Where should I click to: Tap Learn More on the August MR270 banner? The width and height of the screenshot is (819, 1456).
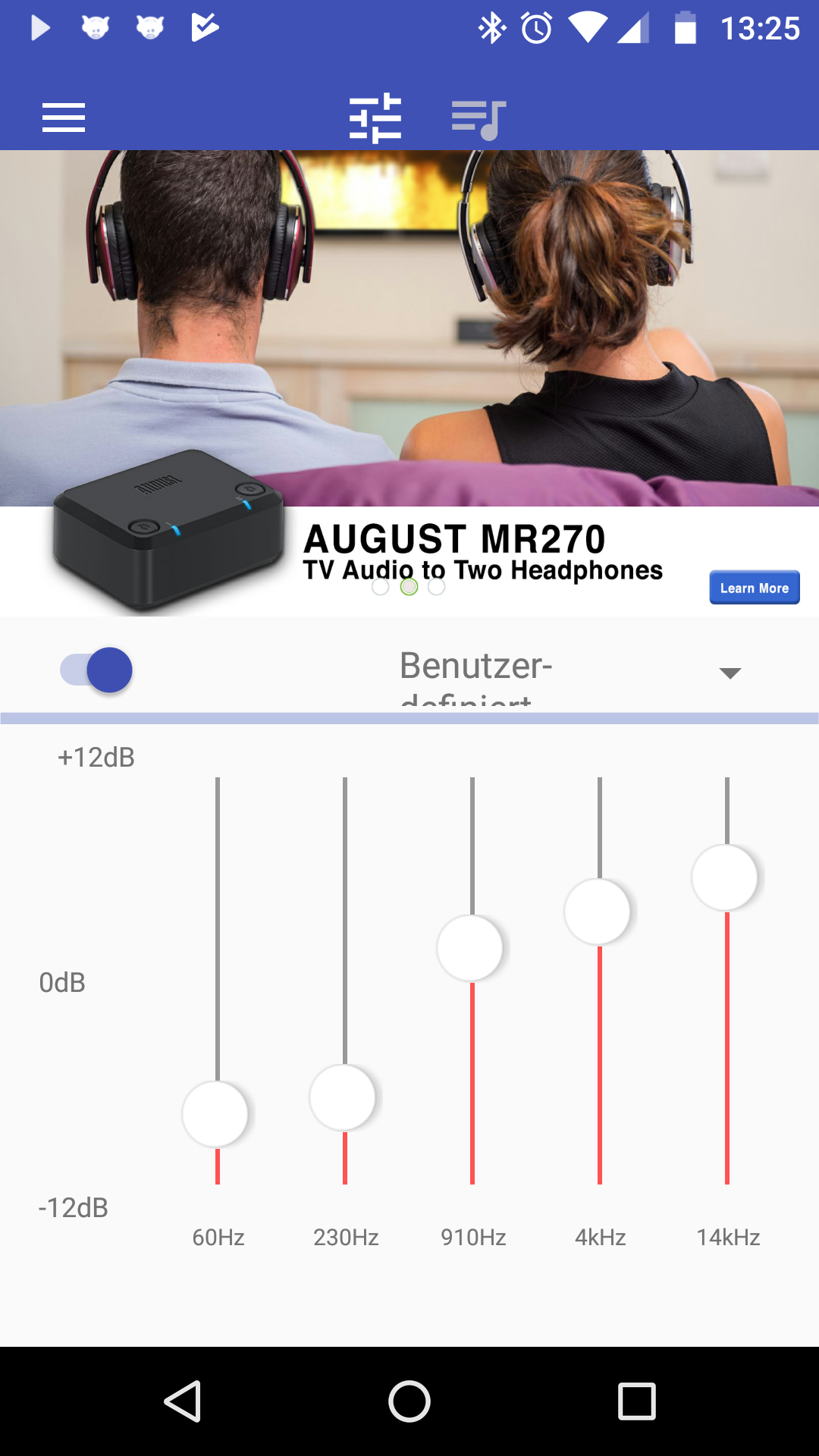(x=755, y=588)
